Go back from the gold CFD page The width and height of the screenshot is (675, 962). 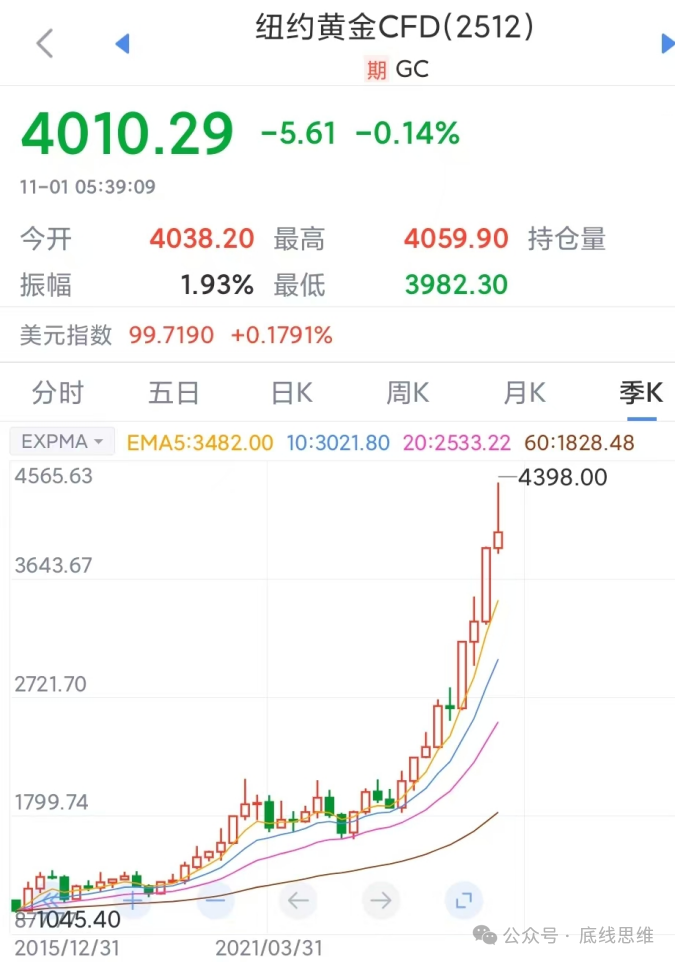pos(44,44)
